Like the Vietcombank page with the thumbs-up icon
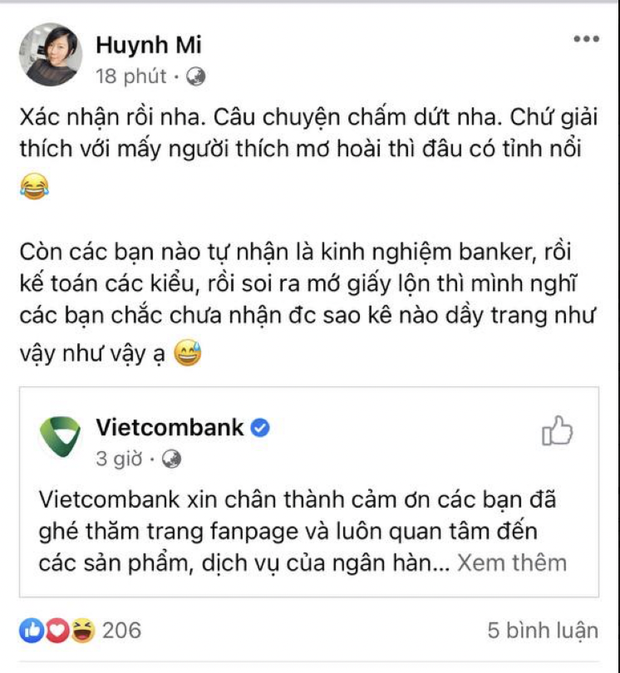This screenshot has width=620, height=673. (556, 431)
